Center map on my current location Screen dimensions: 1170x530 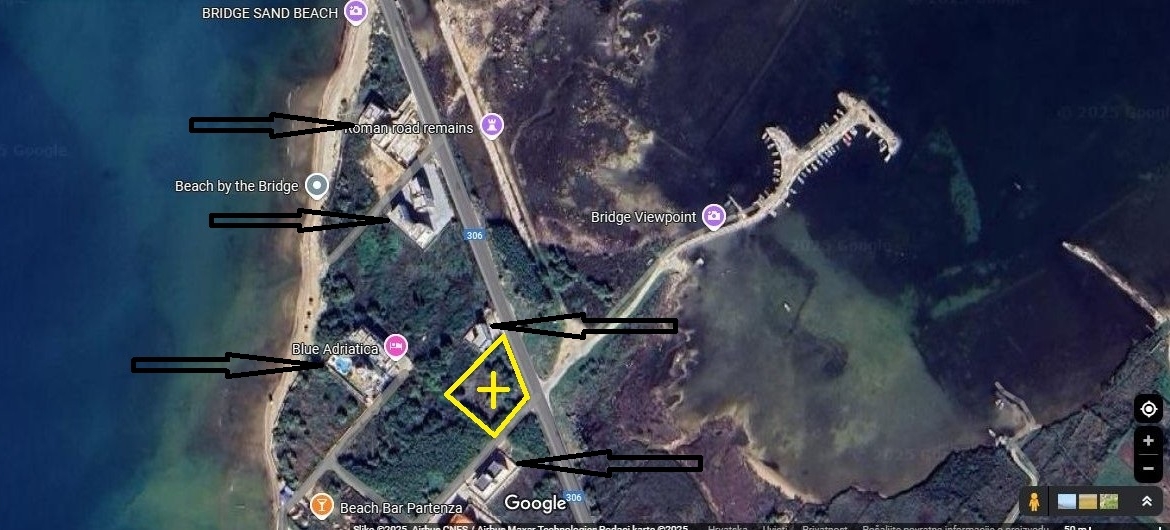tap(1148, 409)
